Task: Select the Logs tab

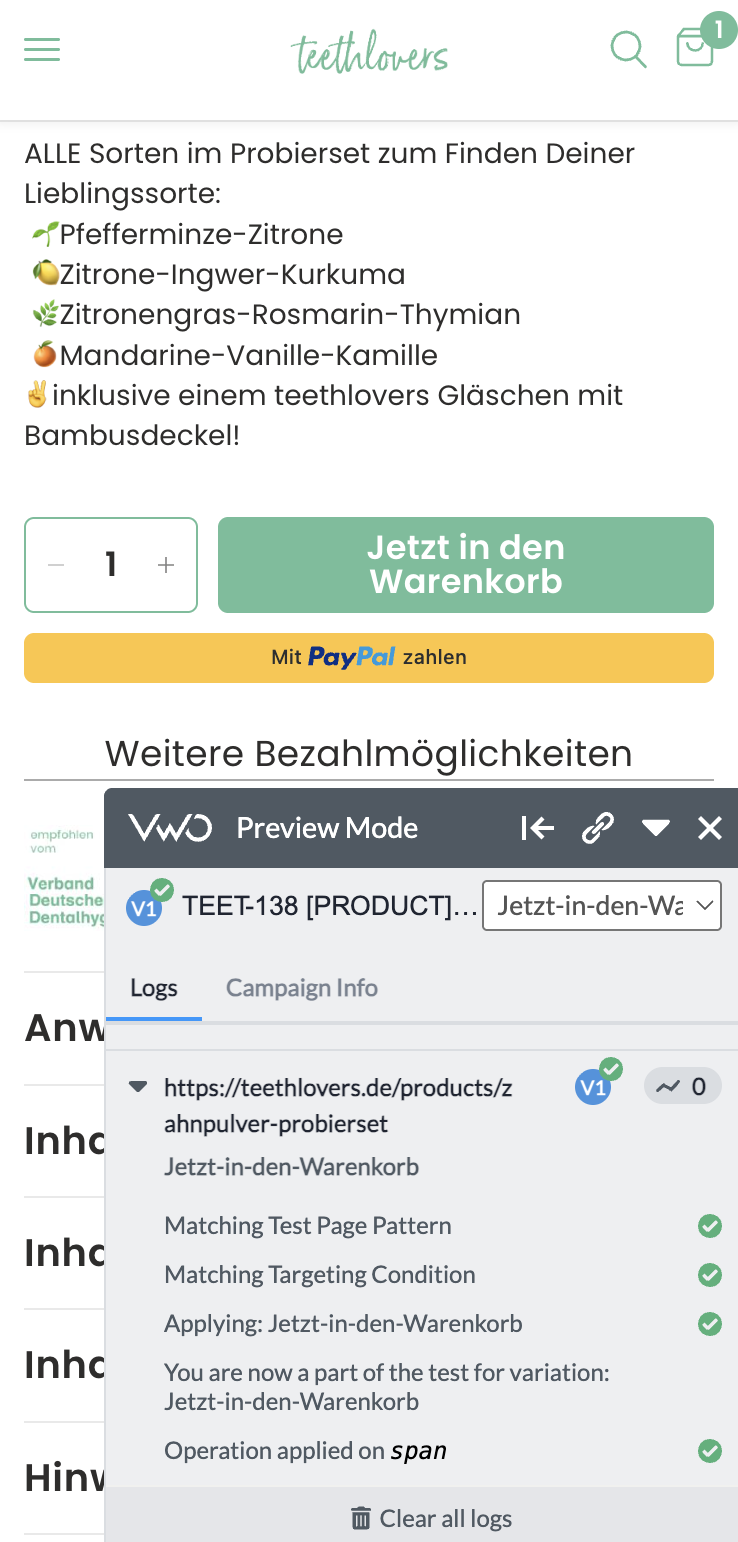Action: pyautogui.click(x=154, y=988)
